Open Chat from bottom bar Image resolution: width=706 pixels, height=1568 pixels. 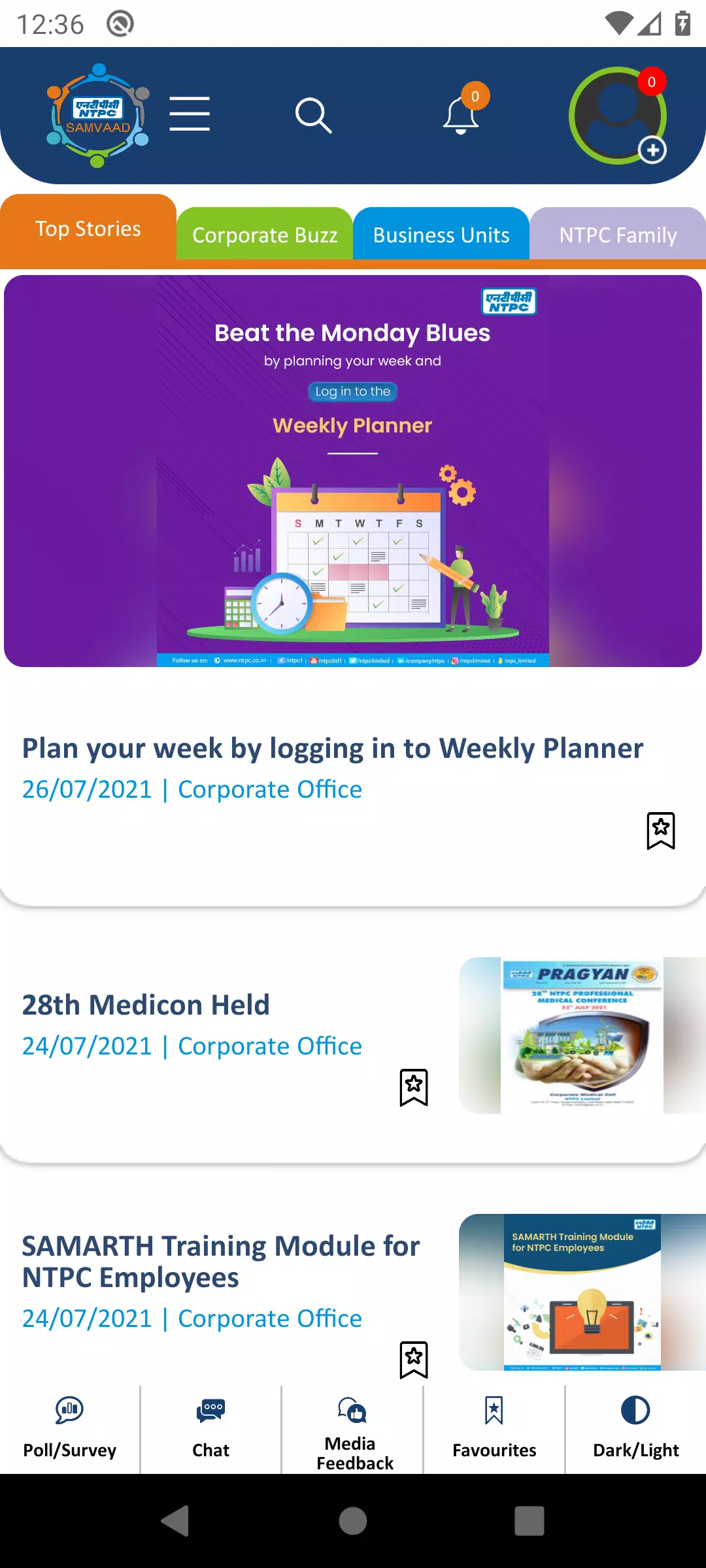[x=210, y=1429]
